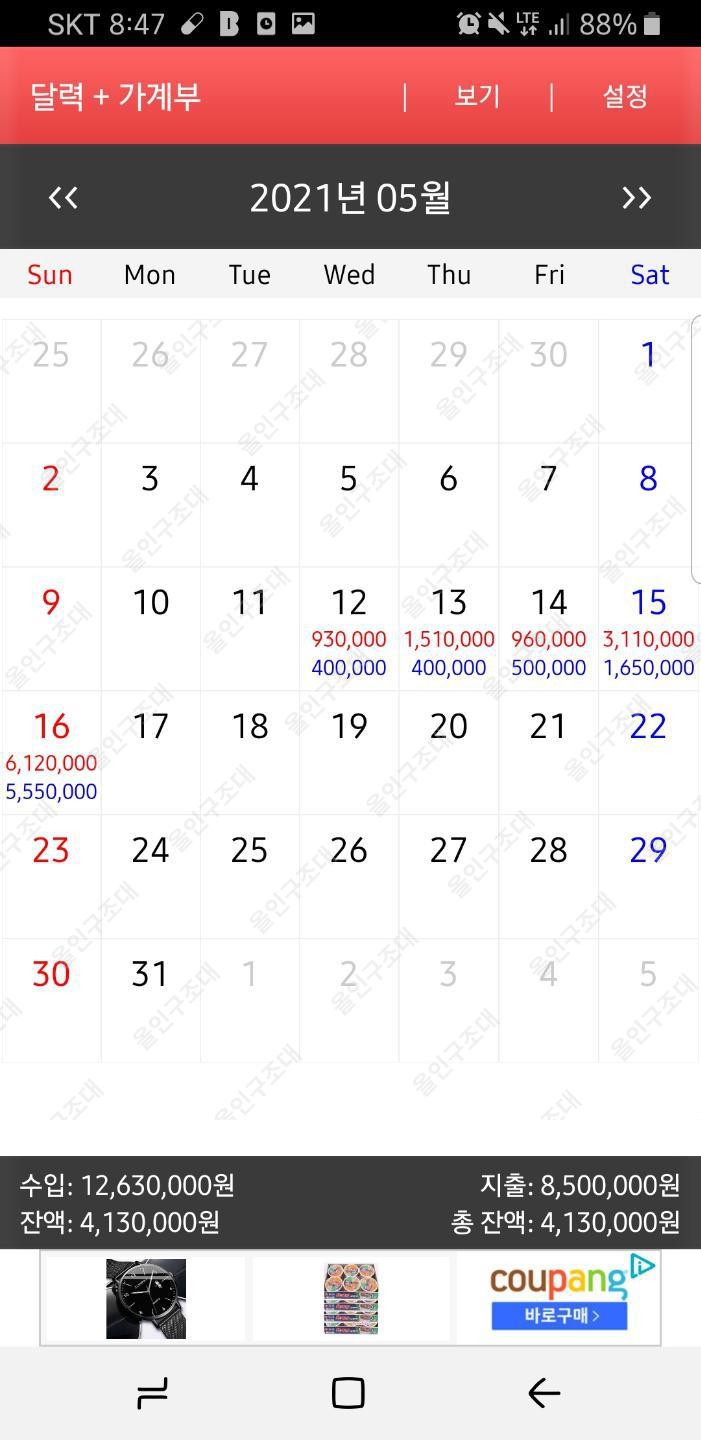Select May 20 on the calendar
701x1440 pixels.
(x=449, y=753)
